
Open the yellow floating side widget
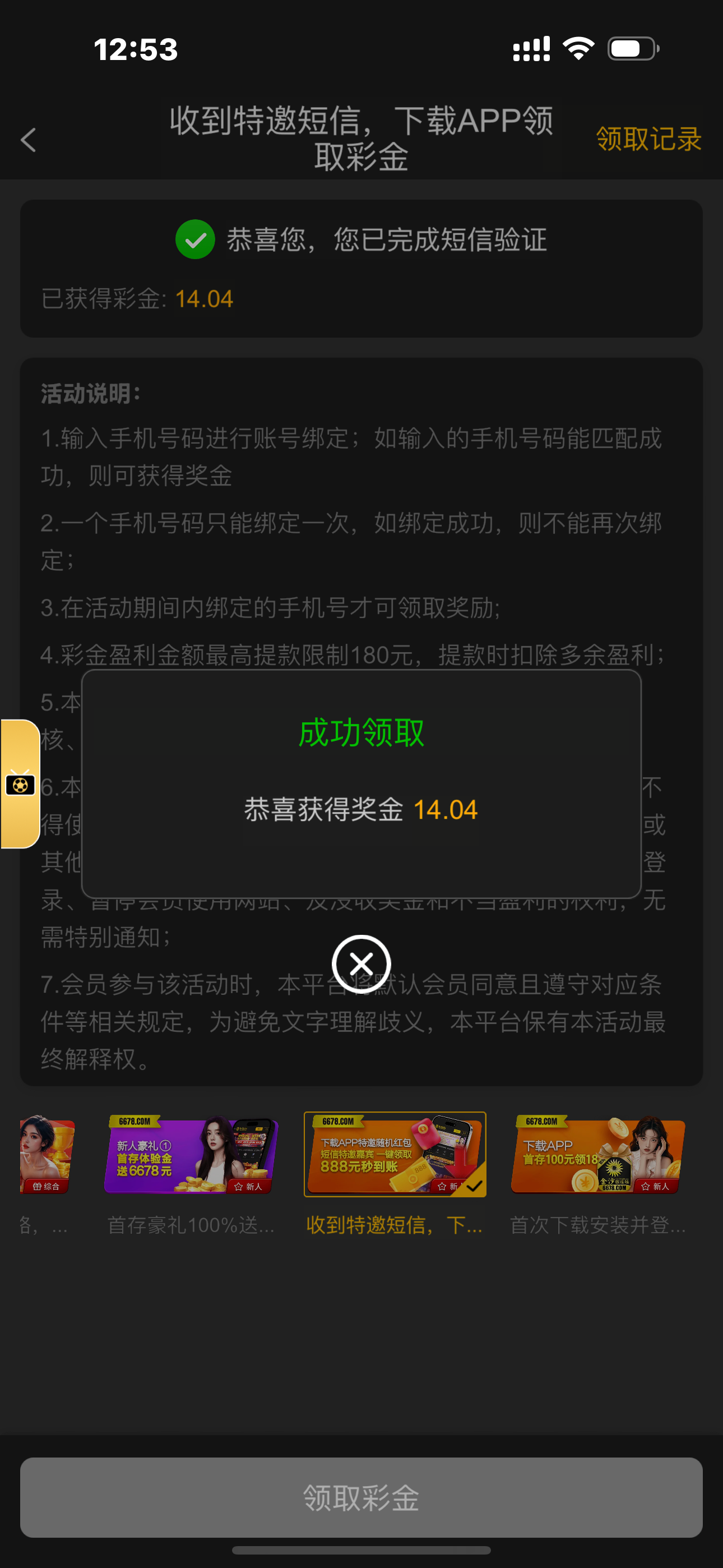(x=20, y=783)
